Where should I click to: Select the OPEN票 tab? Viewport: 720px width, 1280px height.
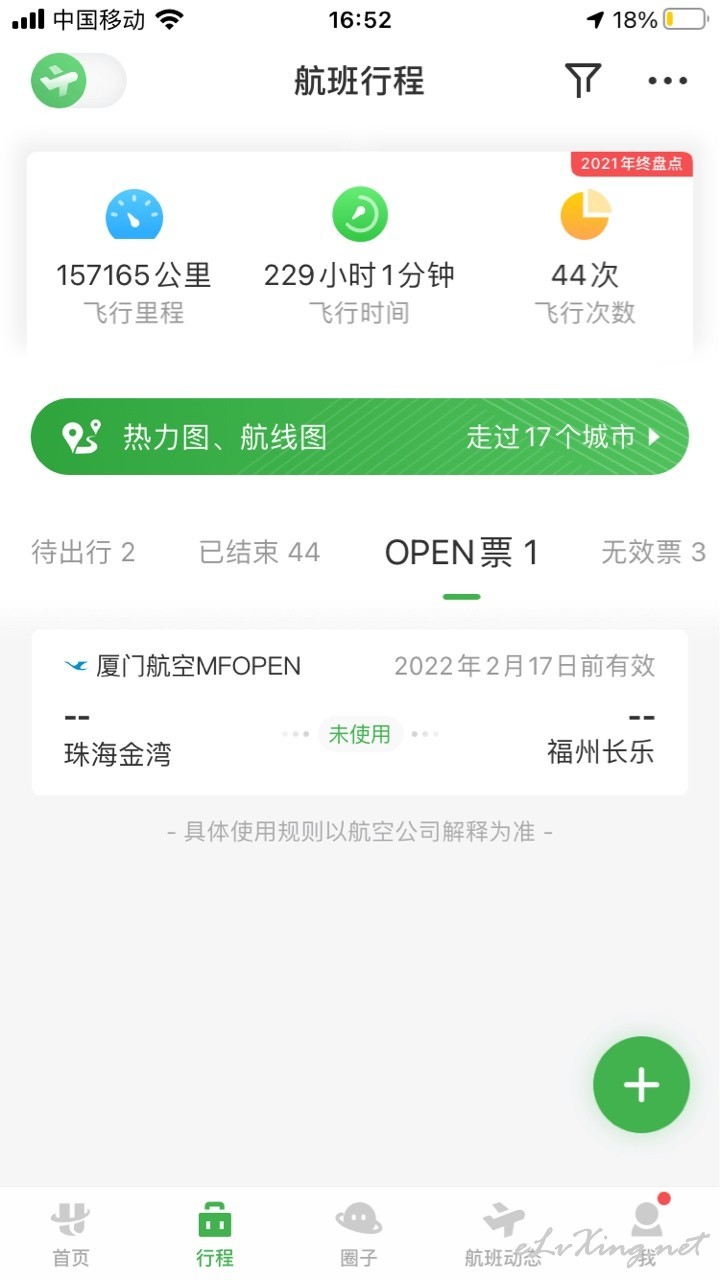point(462,552)
